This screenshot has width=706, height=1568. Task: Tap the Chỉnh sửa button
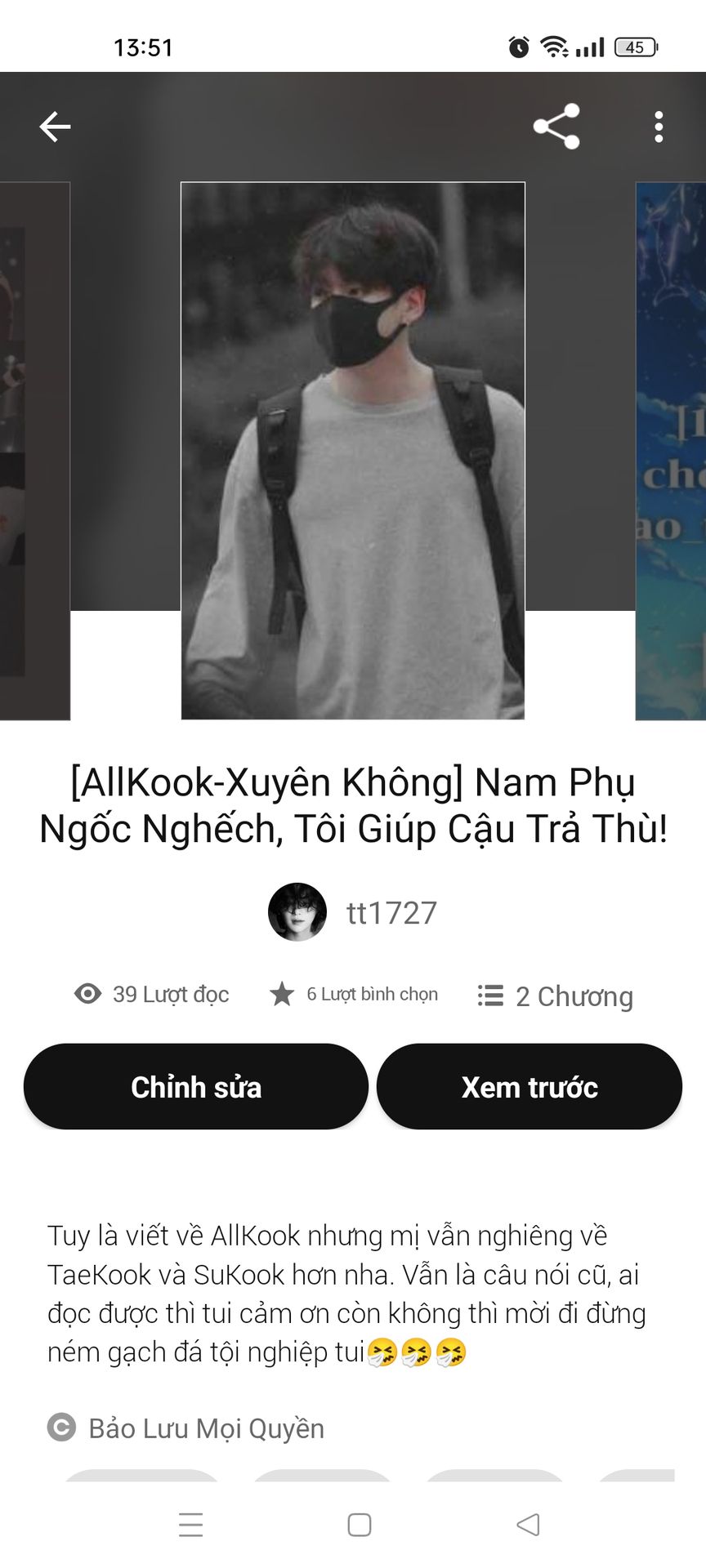point(196,1086)
